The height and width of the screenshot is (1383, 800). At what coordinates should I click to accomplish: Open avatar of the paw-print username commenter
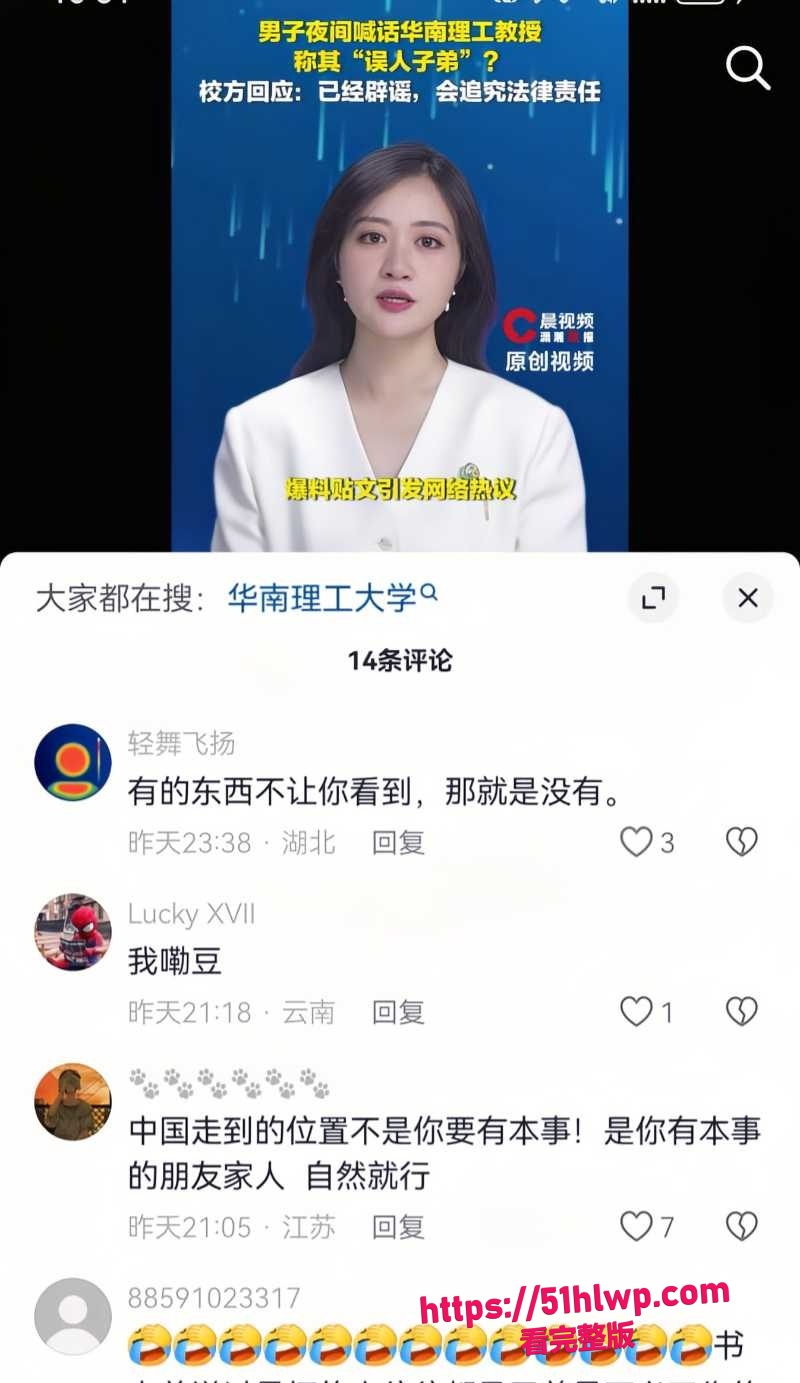pos(73,1101)
